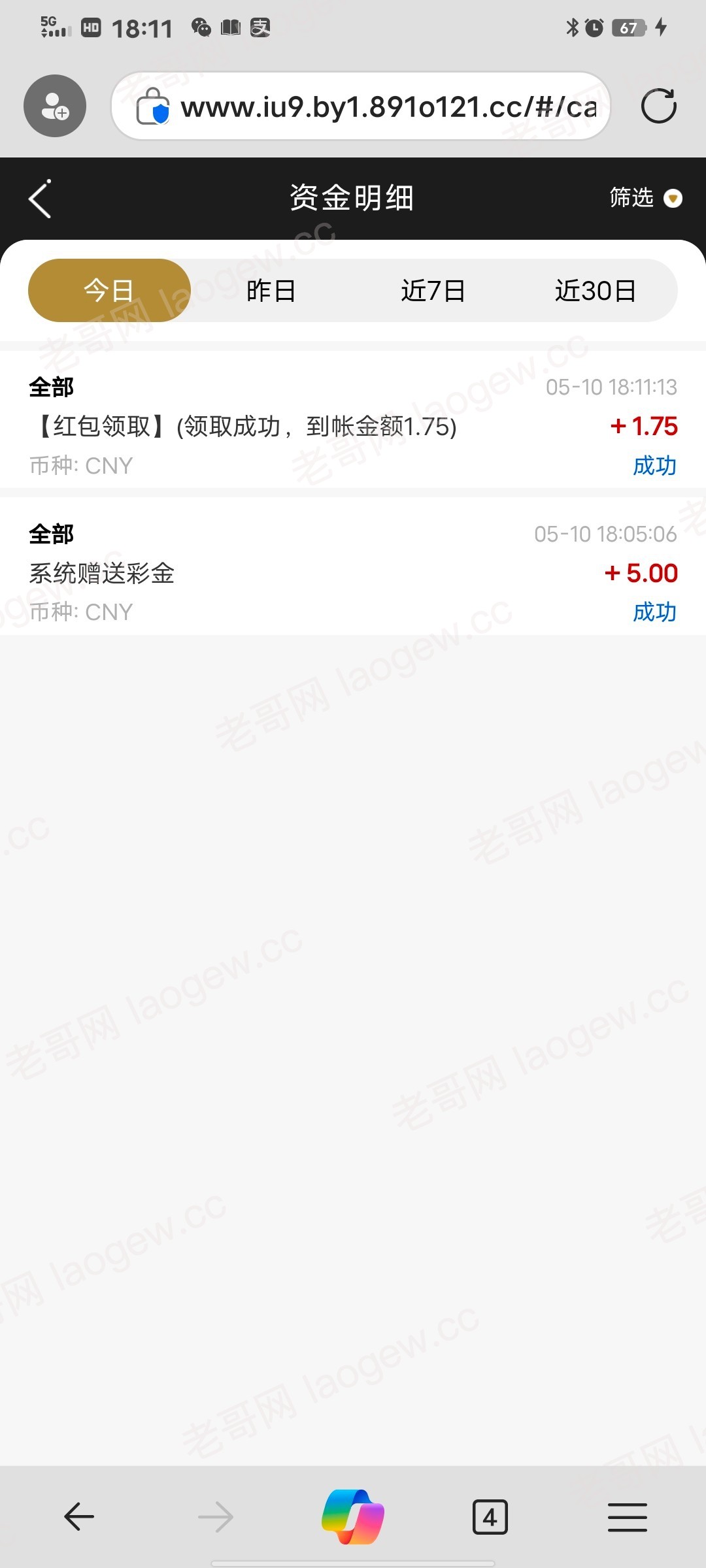Image resolution: width=706 pixels, height=1568 pixels.
Task: Open the browser tabs switcher showing 4
Action: pyautogui.click(x=490, y=1517)
